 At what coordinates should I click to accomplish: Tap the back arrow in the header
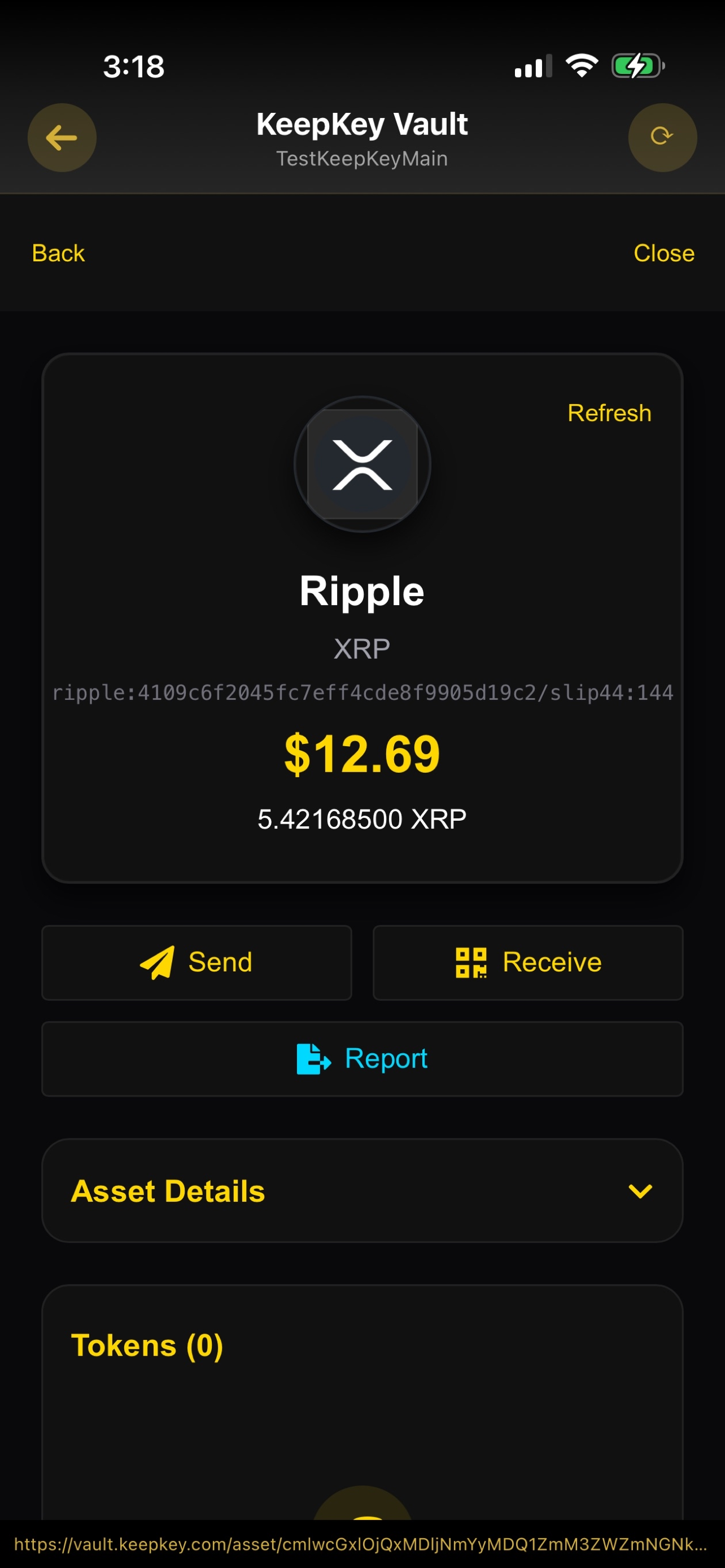click(62, 138)
